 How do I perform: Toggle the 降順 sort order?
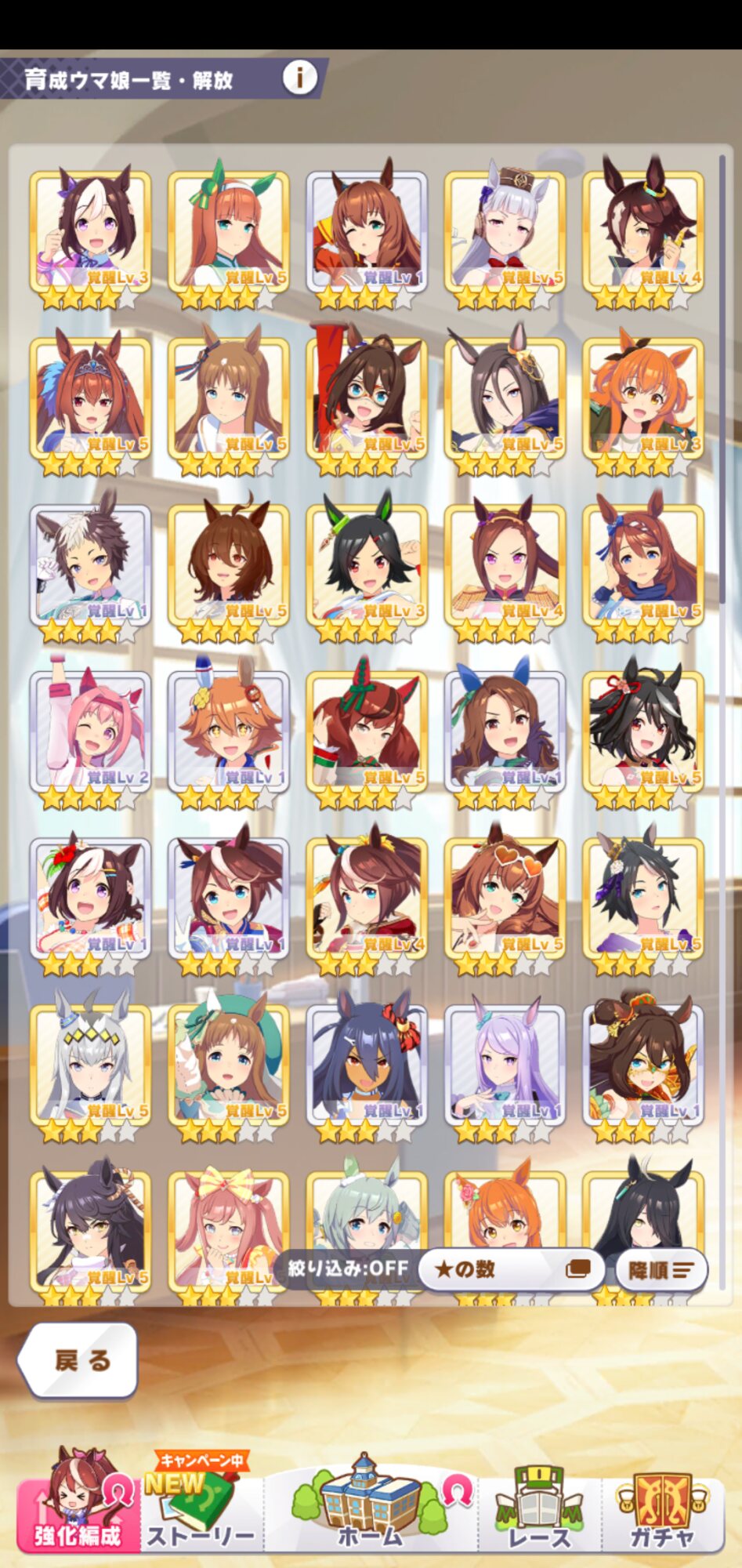click(661, 1269)
